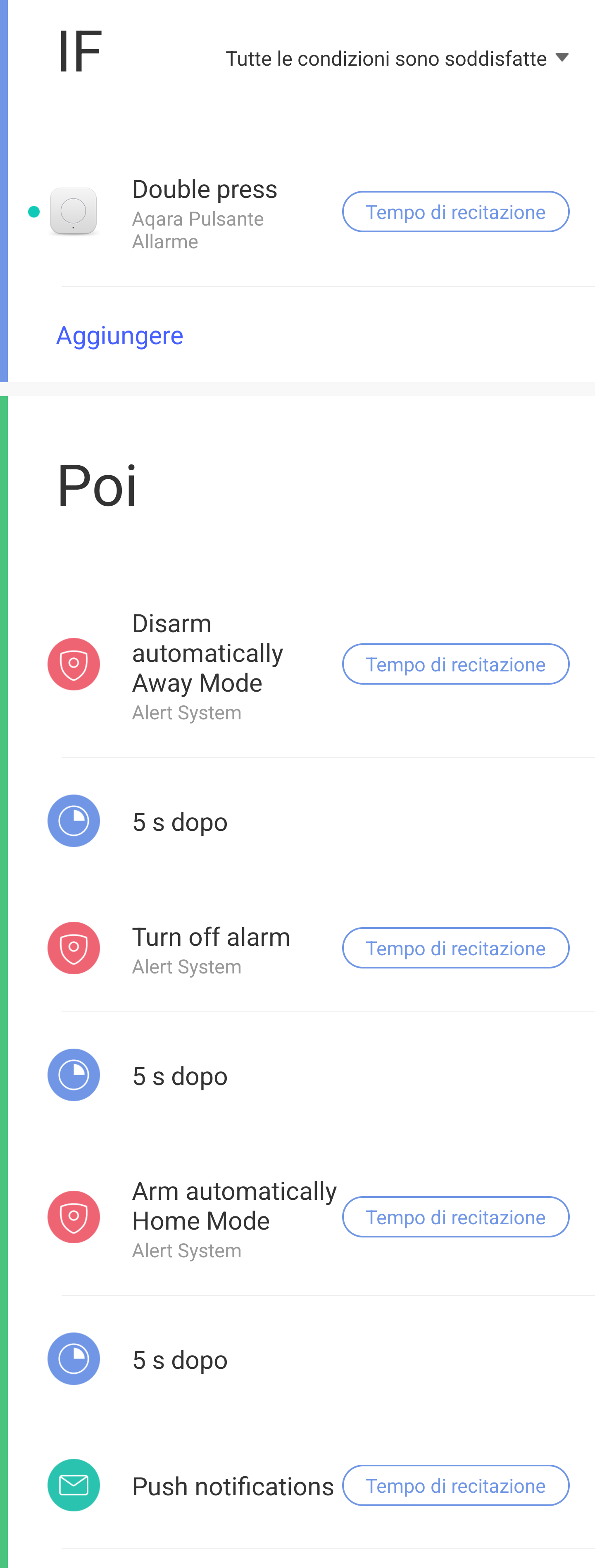The height and width of the screenshot is (1568, 595).
Task: Tap Tempo di recitazione for Double press
Action: click(x=455, y=212)
